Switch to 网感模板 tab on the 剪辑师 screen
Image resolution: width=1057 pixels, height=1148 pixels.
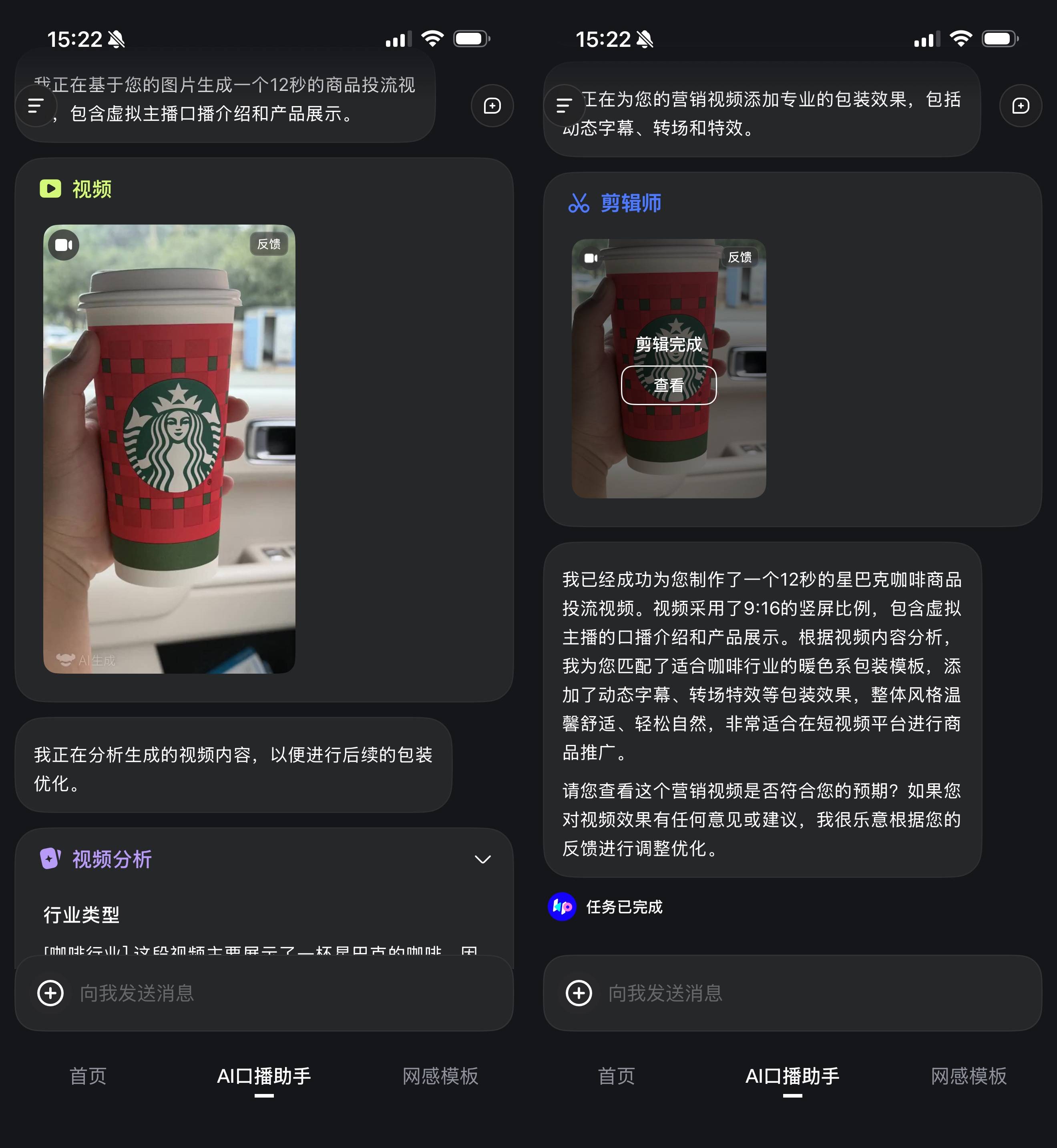(969, 1076)
